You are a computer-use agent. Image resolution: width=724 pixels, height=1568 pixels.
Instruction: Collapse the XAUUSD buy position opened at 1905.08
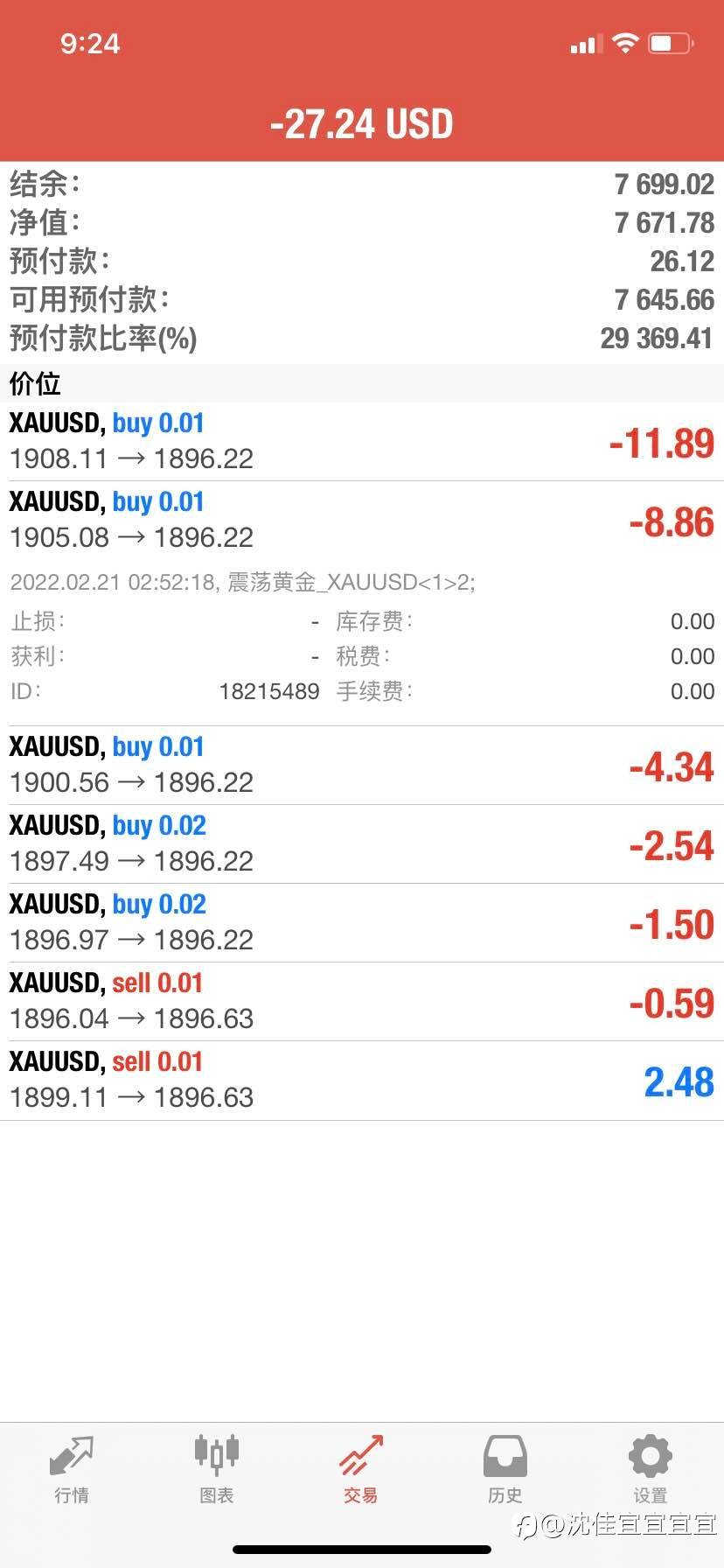click(x=362, y=521)
